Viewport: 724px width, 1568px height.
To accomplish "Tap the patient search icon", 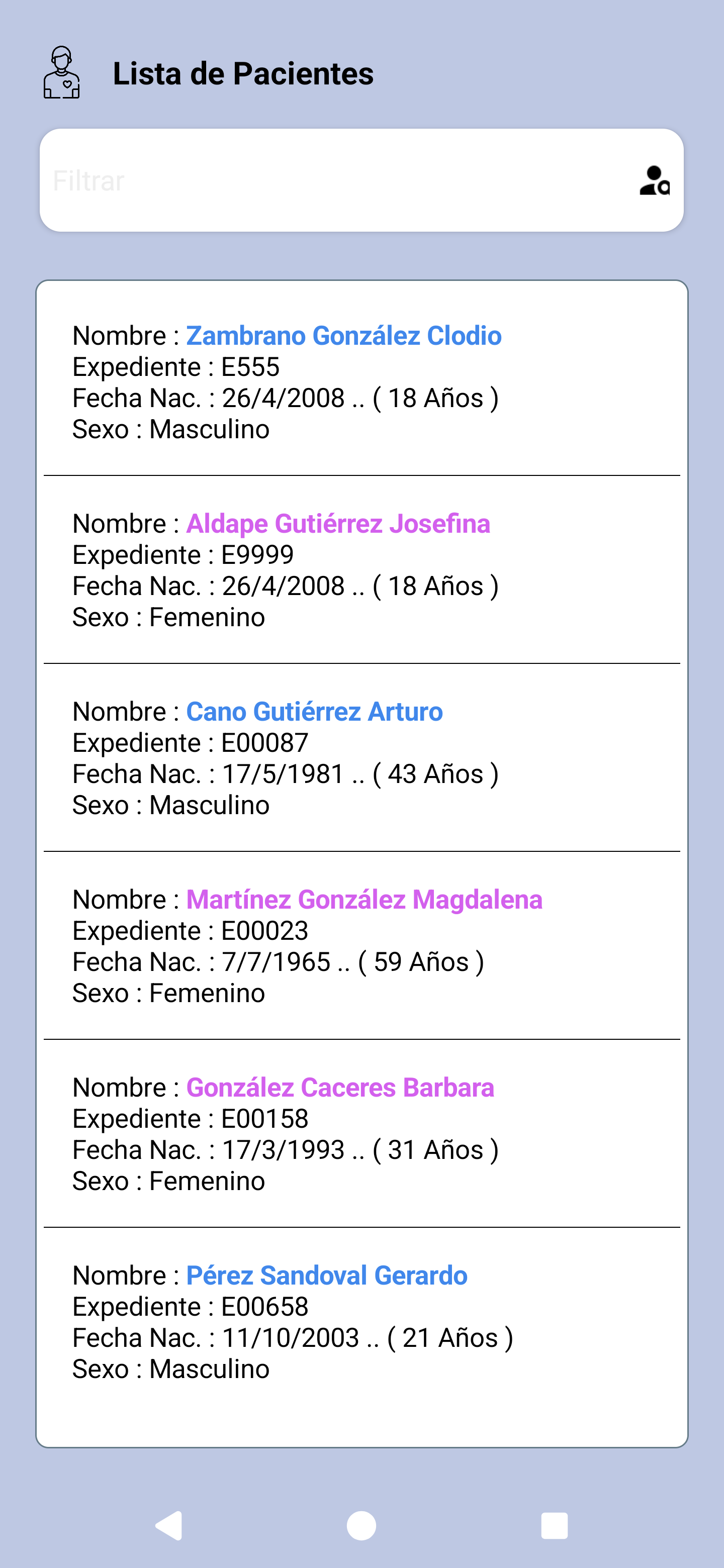I will pos(655,180).
